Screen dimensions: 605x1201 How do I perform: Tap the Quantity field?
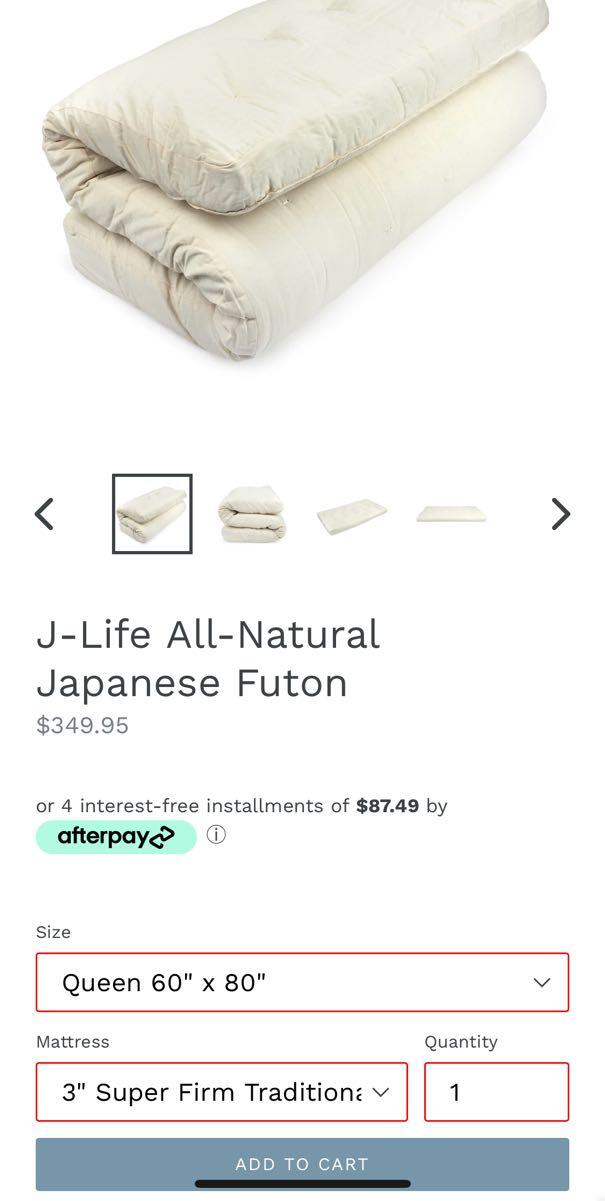496,1092
